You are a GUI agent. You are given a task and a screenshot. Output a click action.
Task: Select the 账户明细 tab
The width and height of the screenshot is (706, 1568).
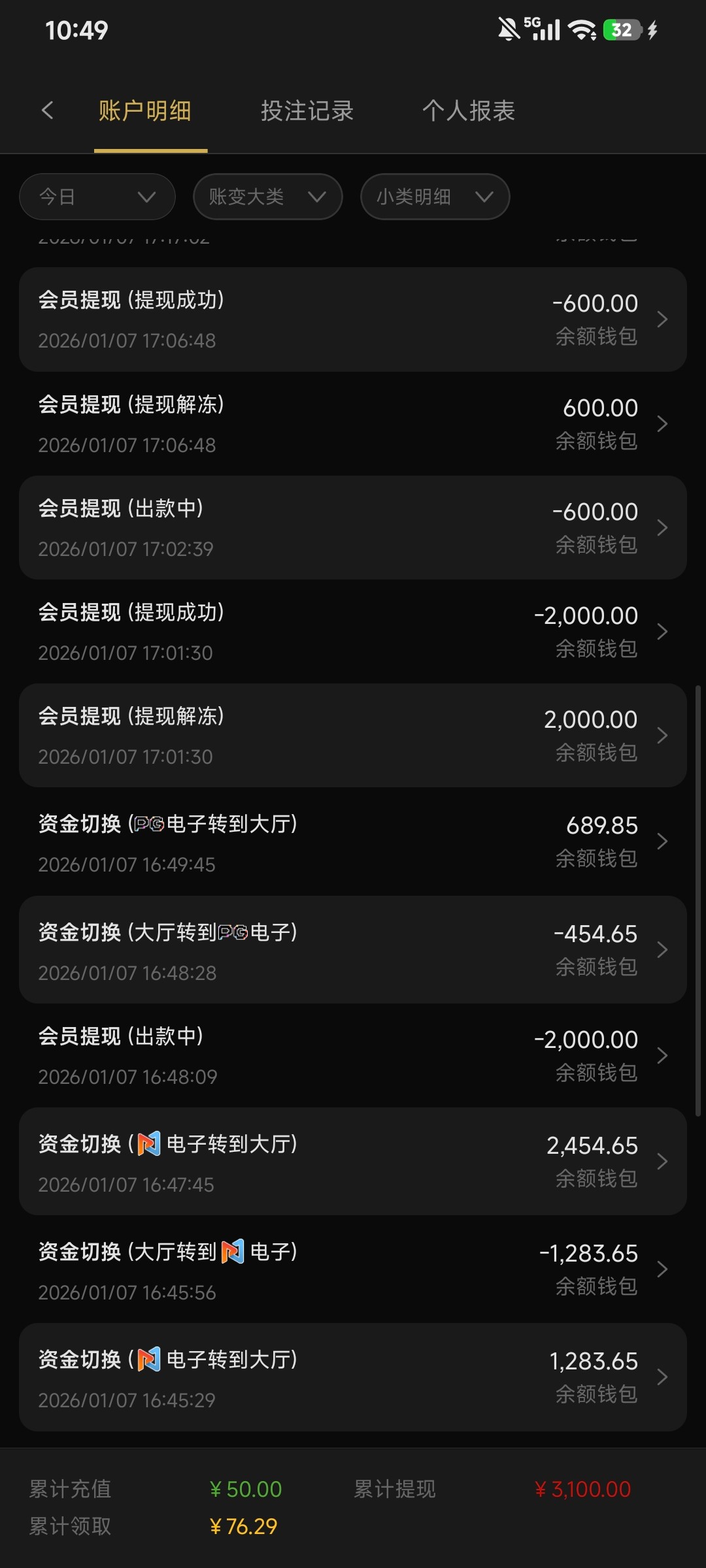[x=145, y=111]
